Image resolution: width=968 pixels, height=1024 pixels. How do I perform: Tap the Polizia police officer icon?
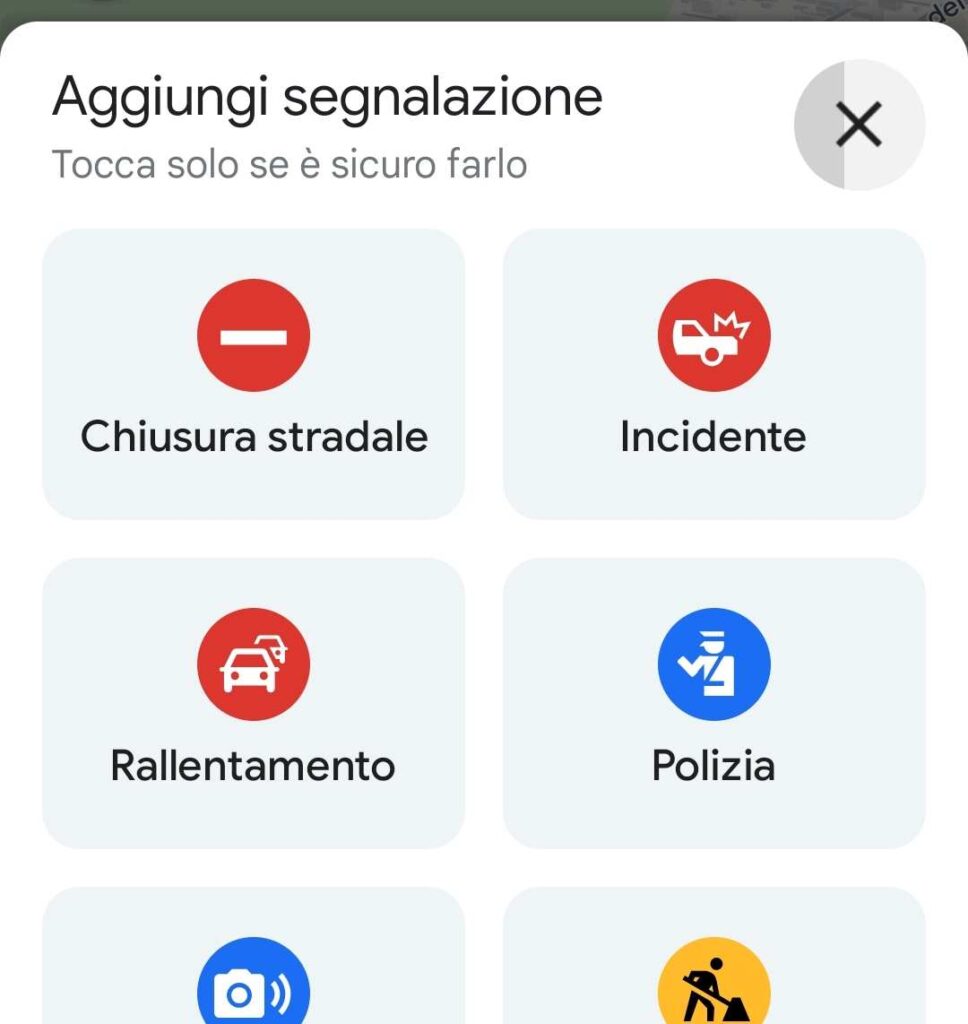714,663
